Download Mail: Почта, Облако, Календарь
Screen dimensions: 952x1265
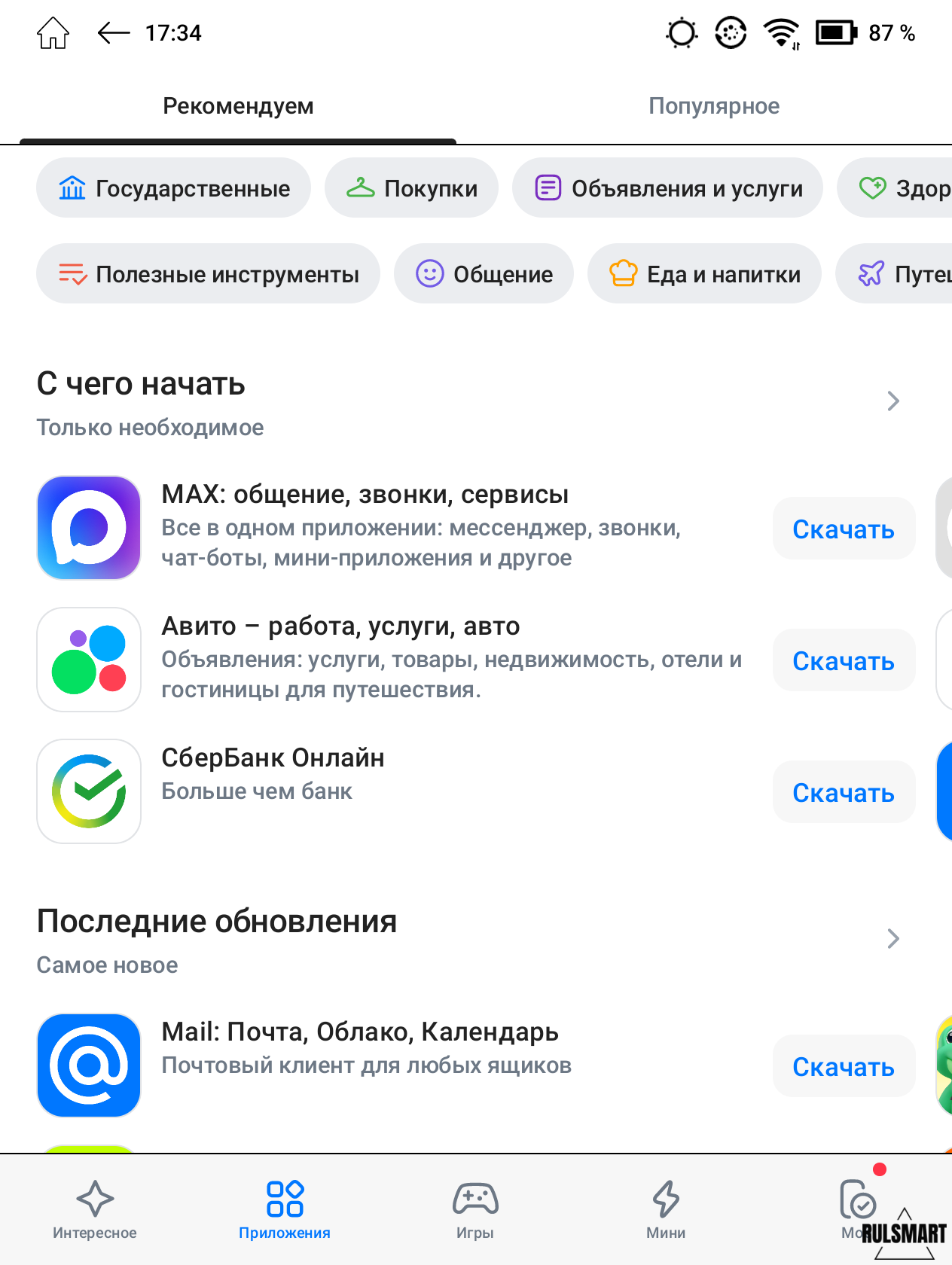(844, 1066)
